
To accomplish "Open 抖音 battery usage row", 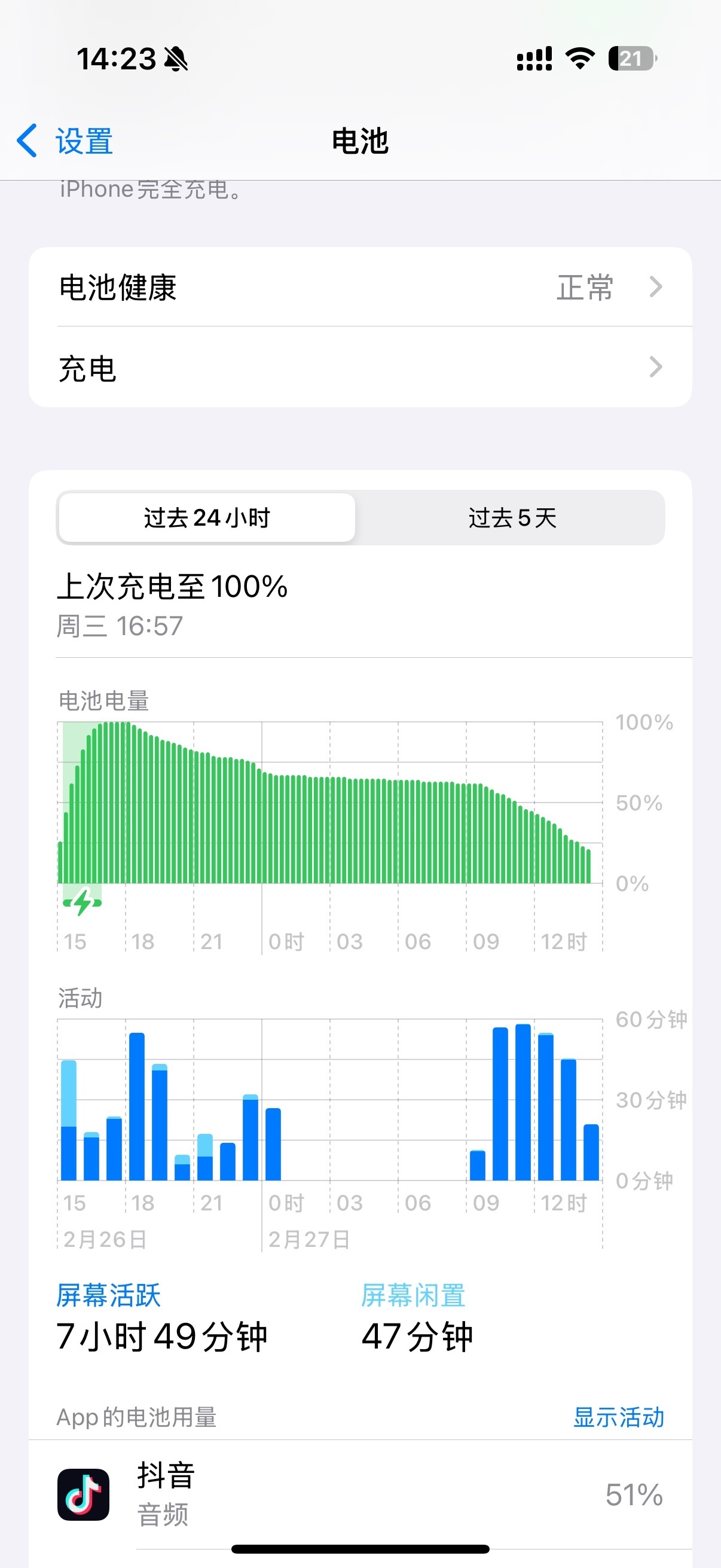I will click(360, 1494).
